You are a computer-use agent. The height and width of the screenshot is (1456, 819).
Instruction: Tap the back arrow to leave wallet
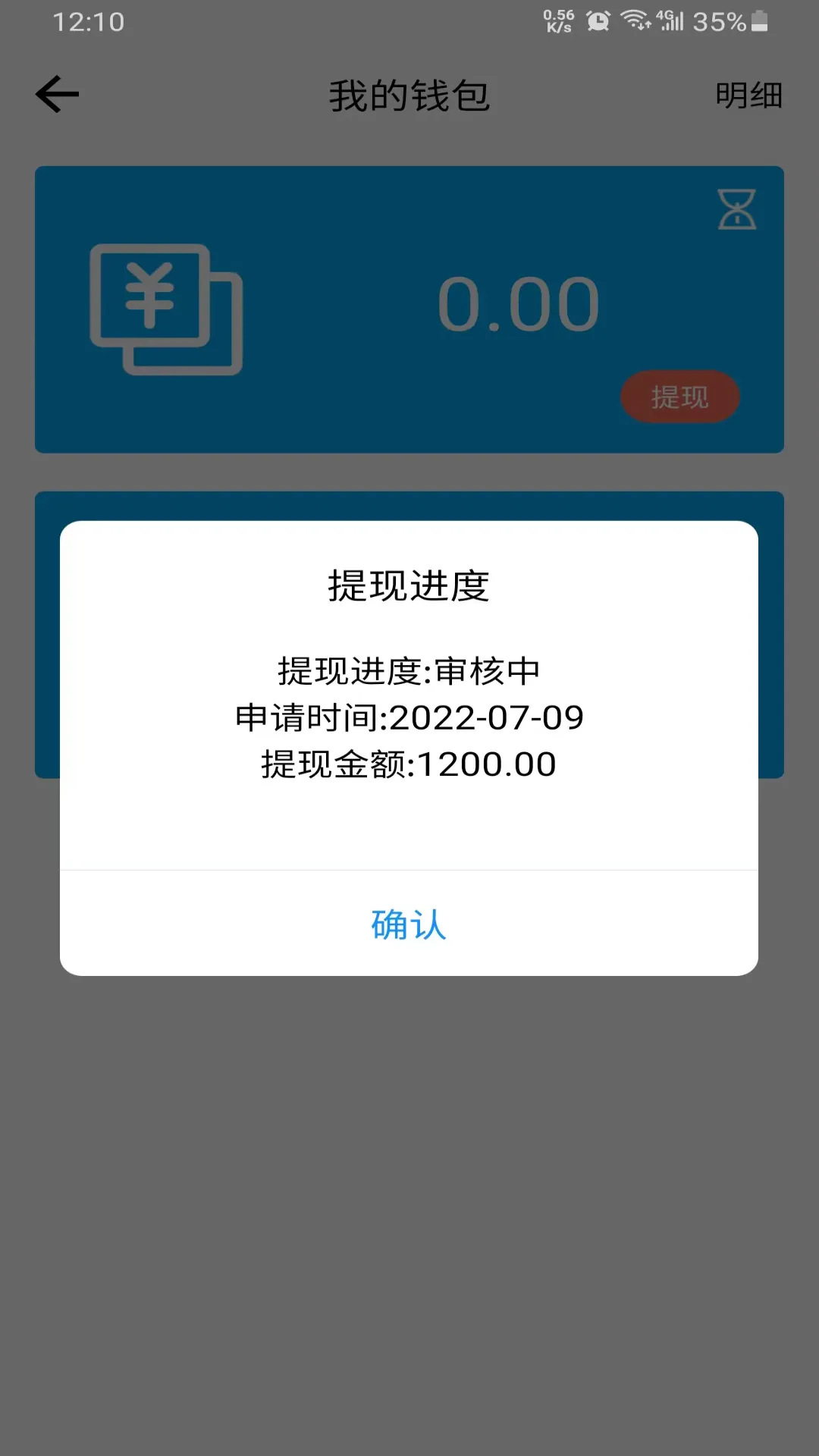(57, 93)
